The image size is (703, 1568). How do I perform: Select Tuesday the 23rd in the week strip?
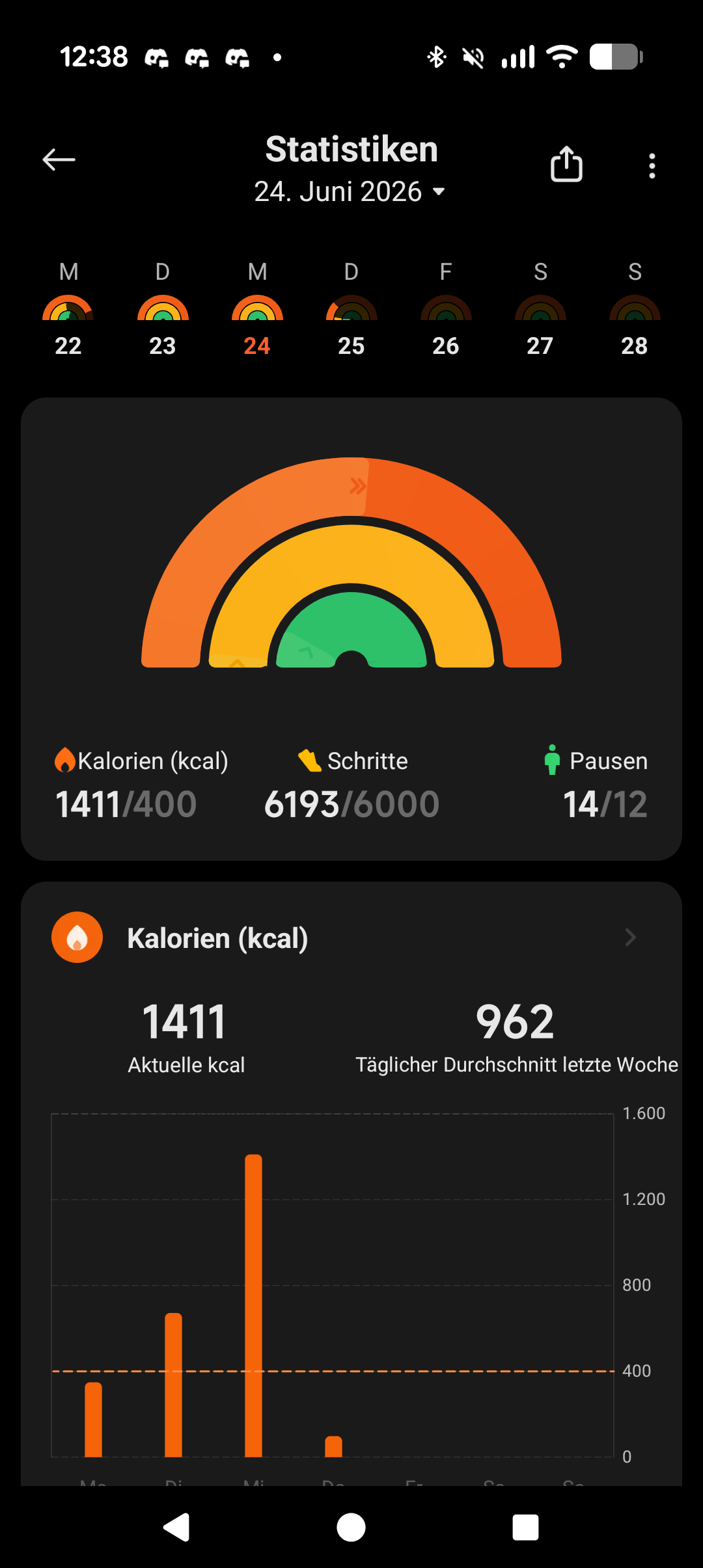coord(163,309)
